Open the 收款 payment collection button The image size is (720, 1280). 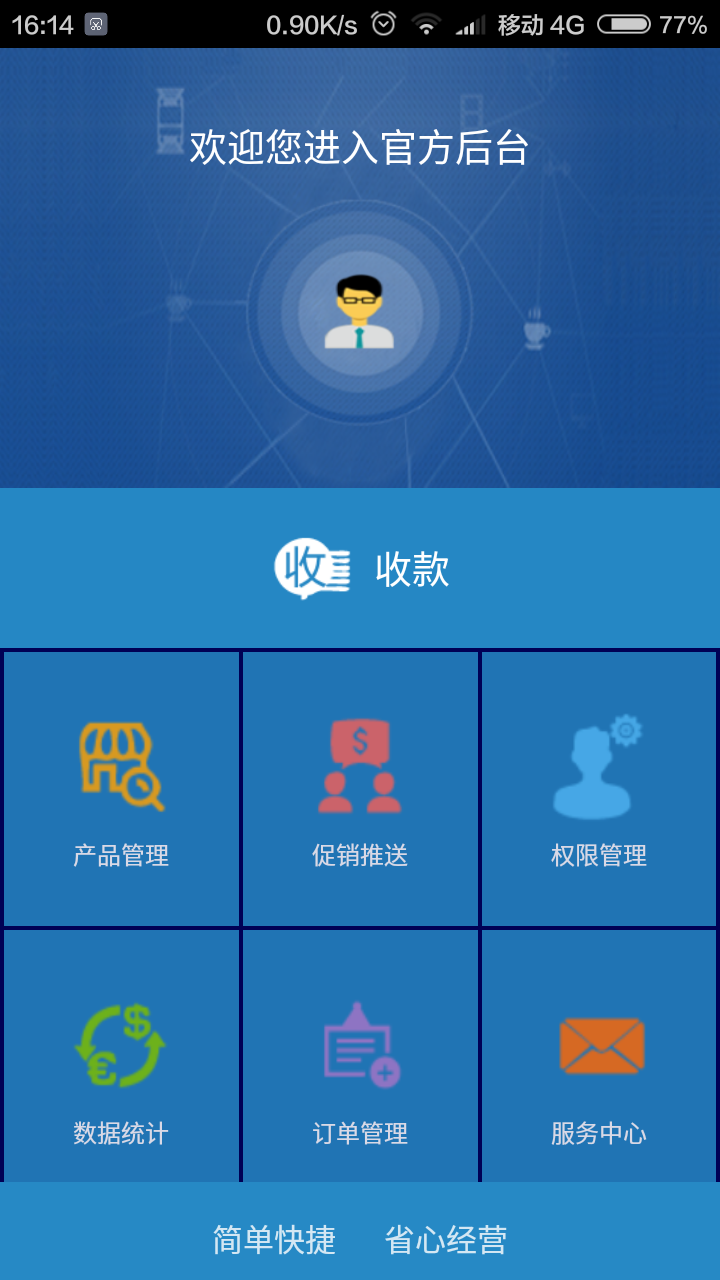360,568
